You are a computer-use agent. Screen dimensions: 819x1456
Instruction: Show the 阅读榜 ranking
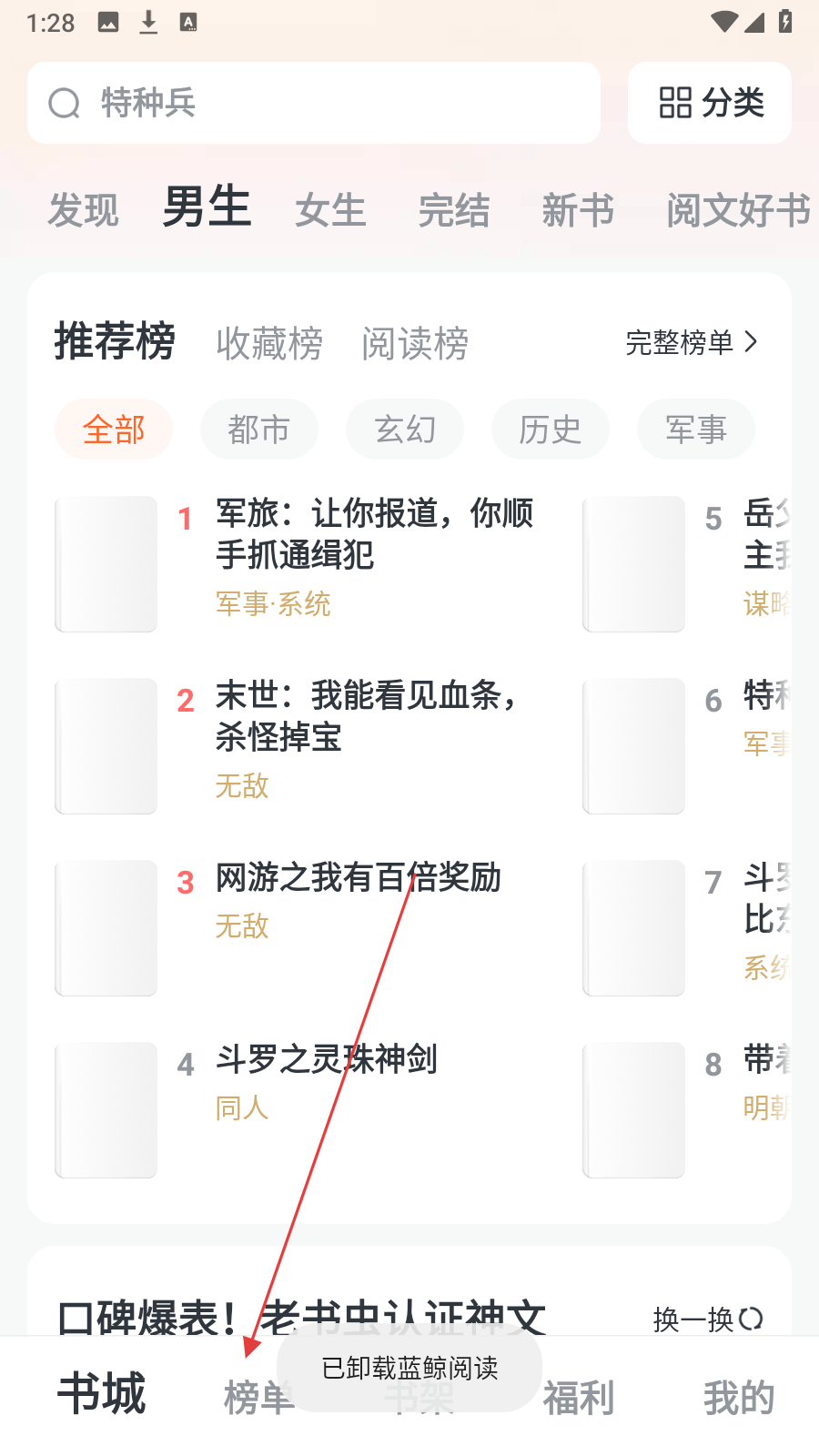coord(415,343)
